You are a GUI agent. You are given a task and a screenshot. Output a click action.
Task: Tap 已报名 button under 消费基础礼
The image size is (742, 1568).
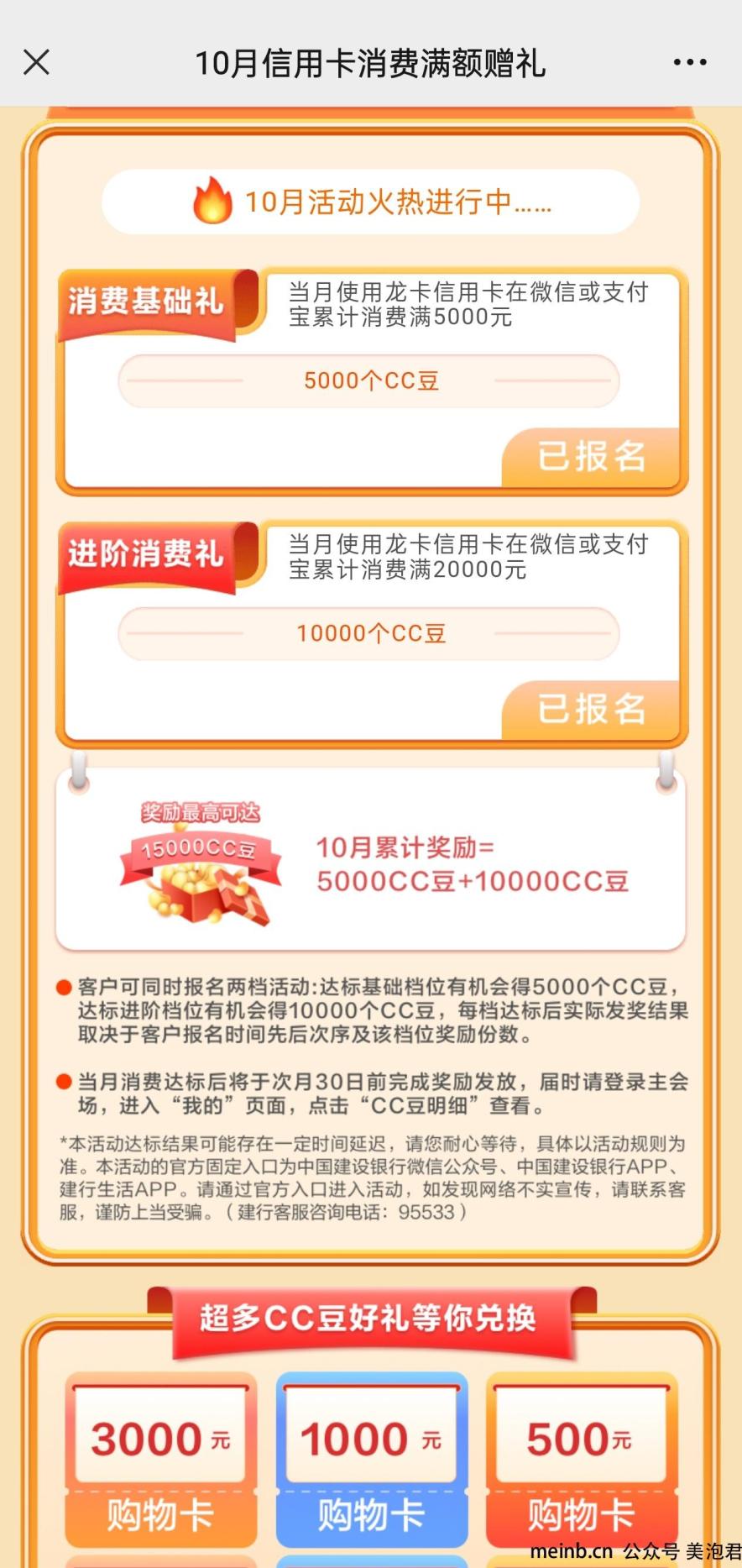(591, 457)
